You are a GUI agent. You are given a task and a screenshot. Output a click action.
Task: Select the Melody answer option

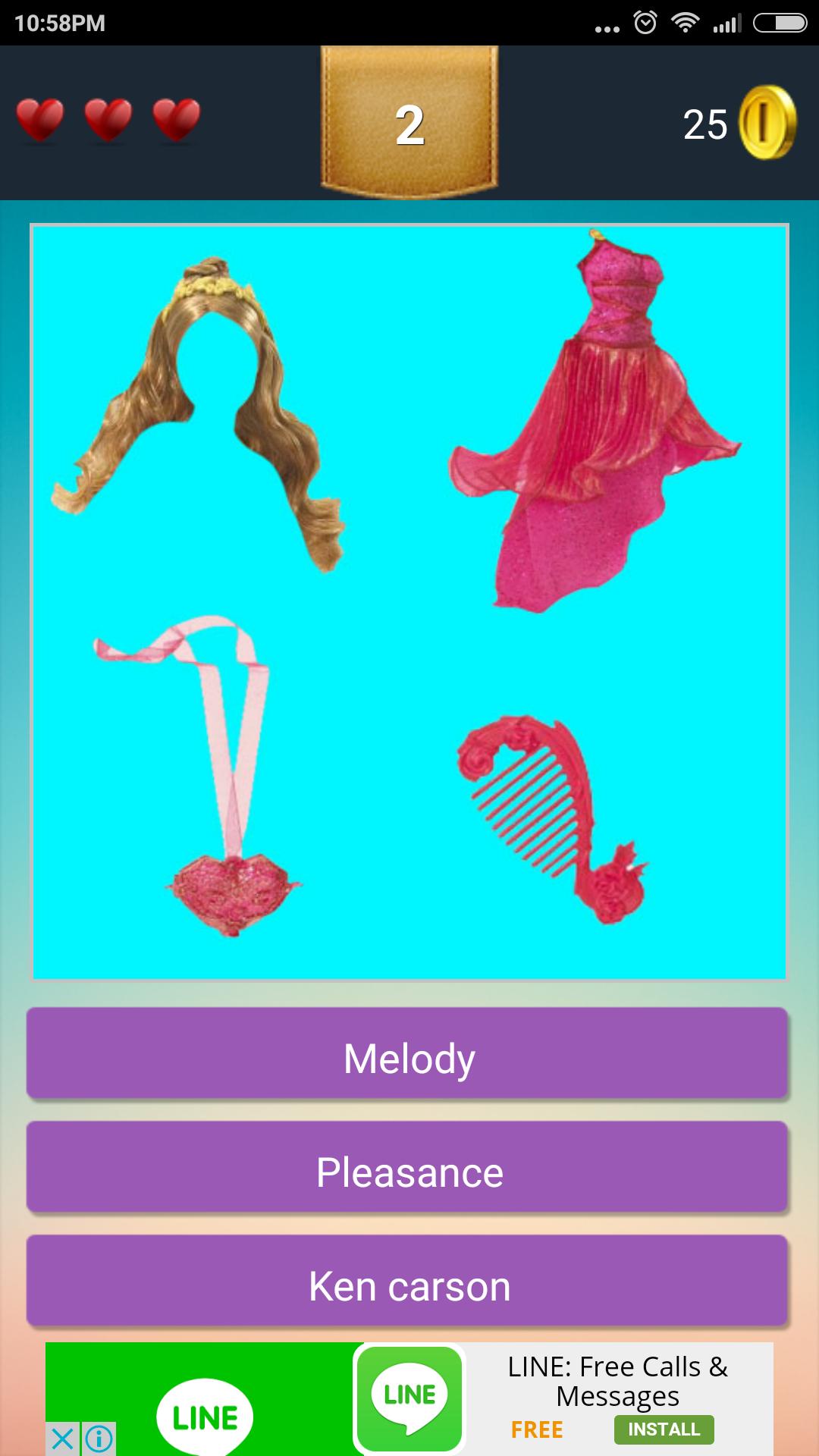pyautogui.click(x=408, y=1057)
